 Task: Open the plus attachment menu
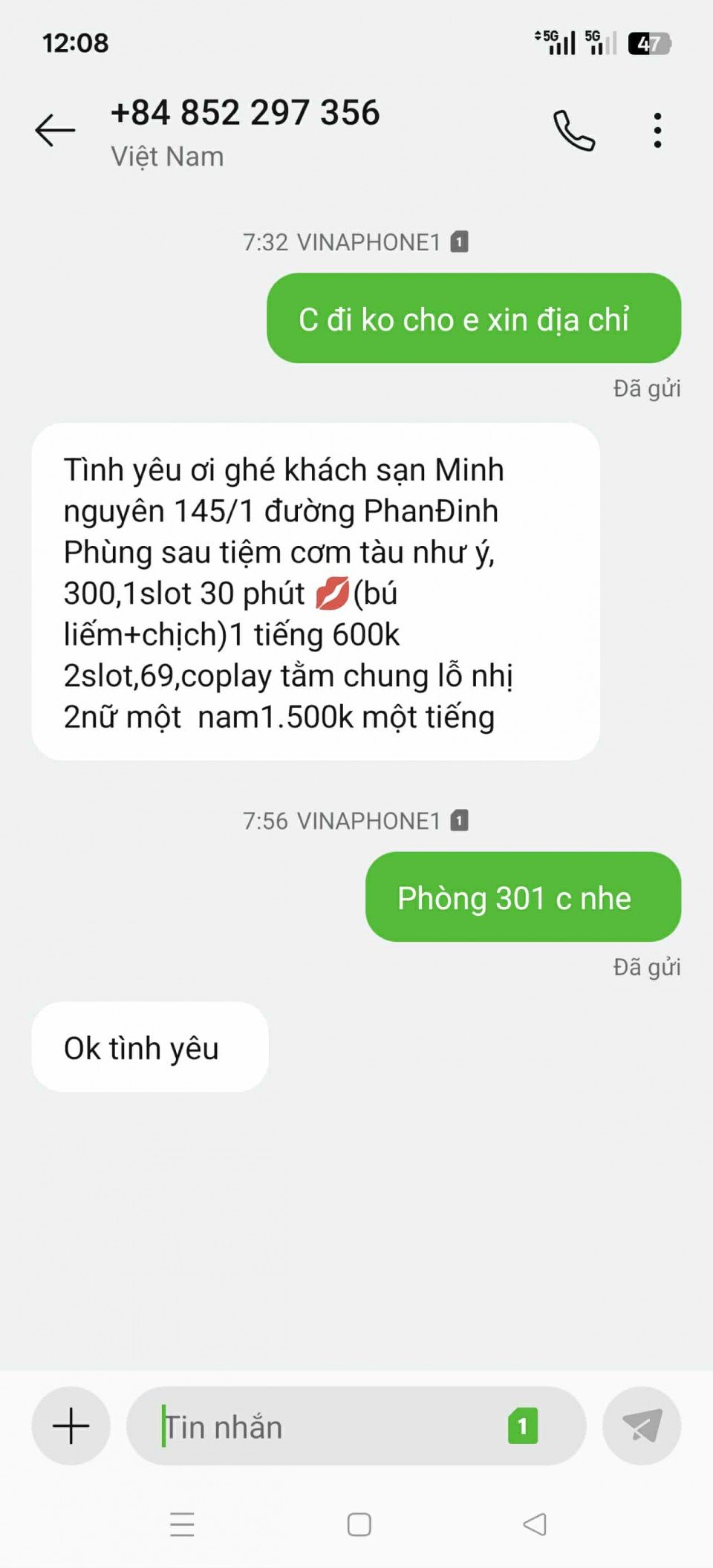pos(71,1425)
